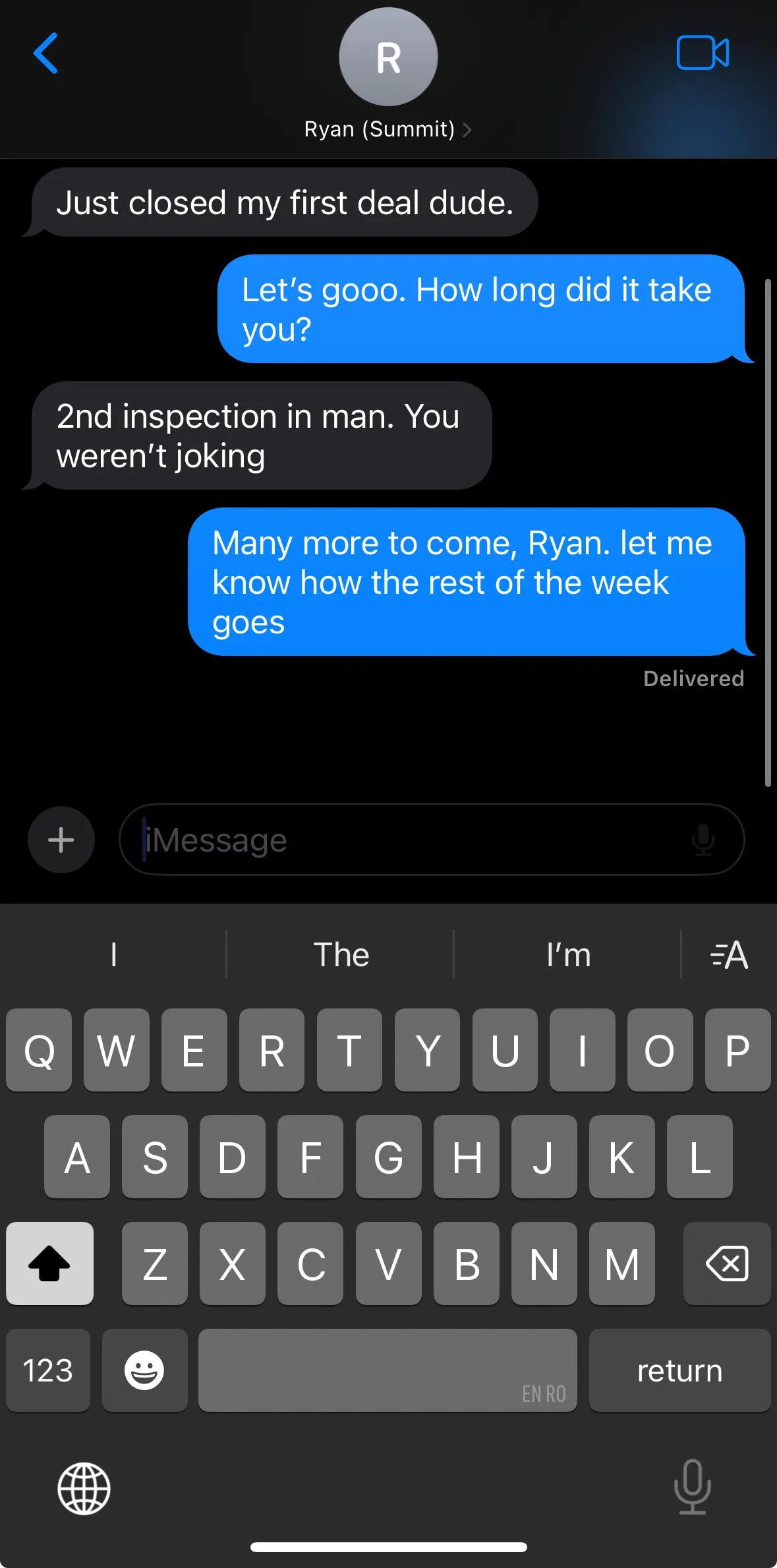Open the plus attachments menu
This screenshot has height=1568, width=777.
pos(61,840)
